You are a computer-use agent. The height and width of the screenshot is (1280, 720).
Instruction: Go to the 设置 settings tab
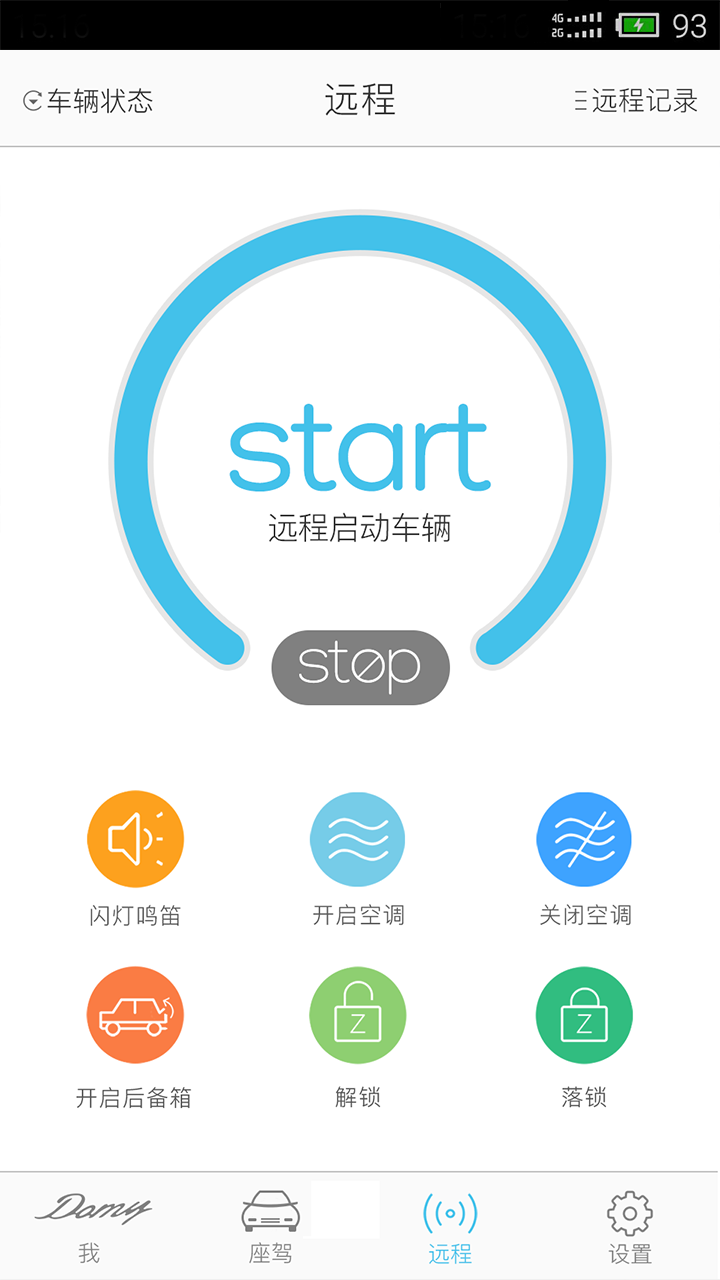630,1225
